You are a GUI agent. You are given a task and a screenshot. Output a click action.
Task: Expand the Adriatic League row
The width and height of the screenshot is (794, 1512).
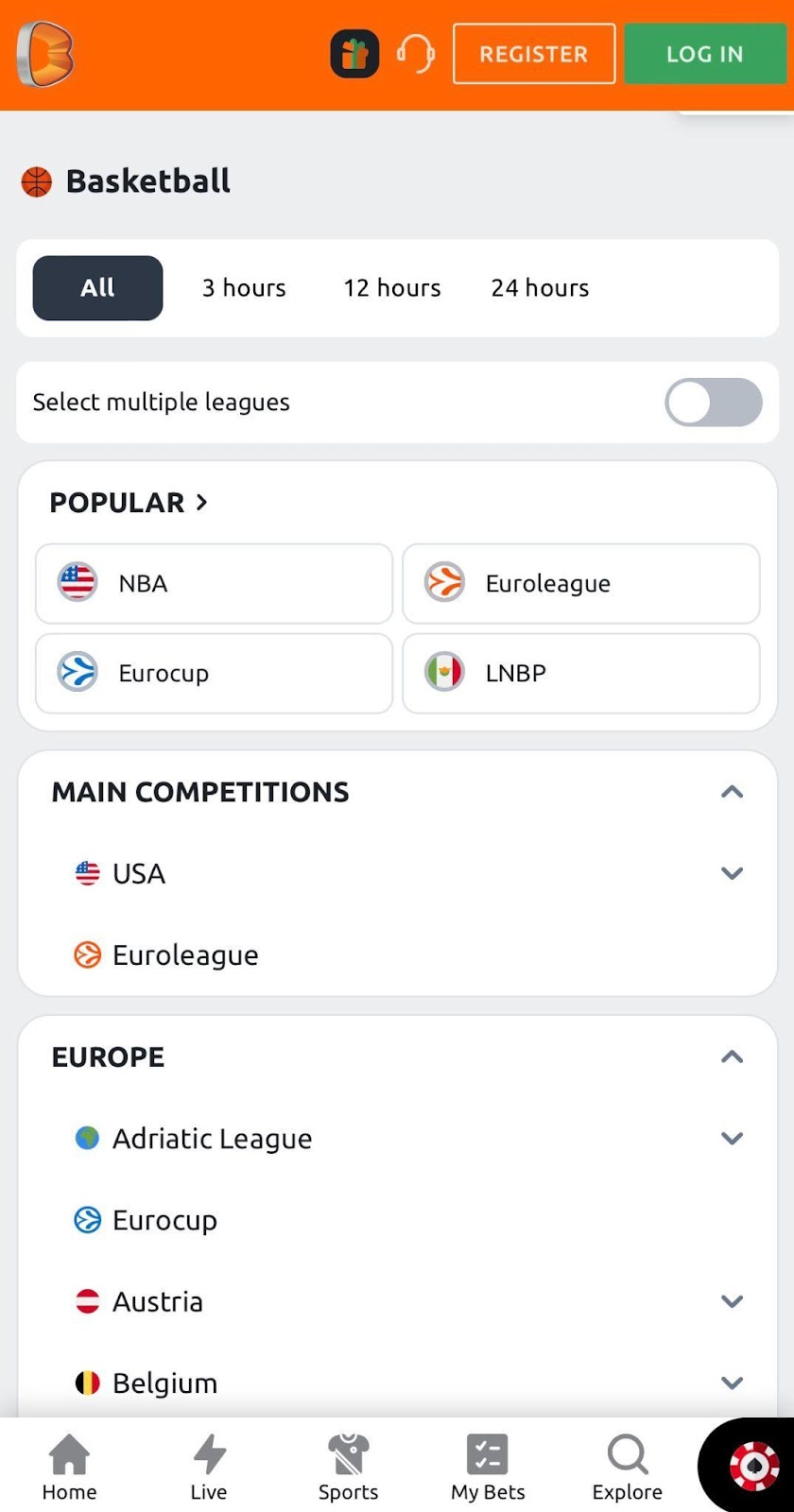[397, 1139]
